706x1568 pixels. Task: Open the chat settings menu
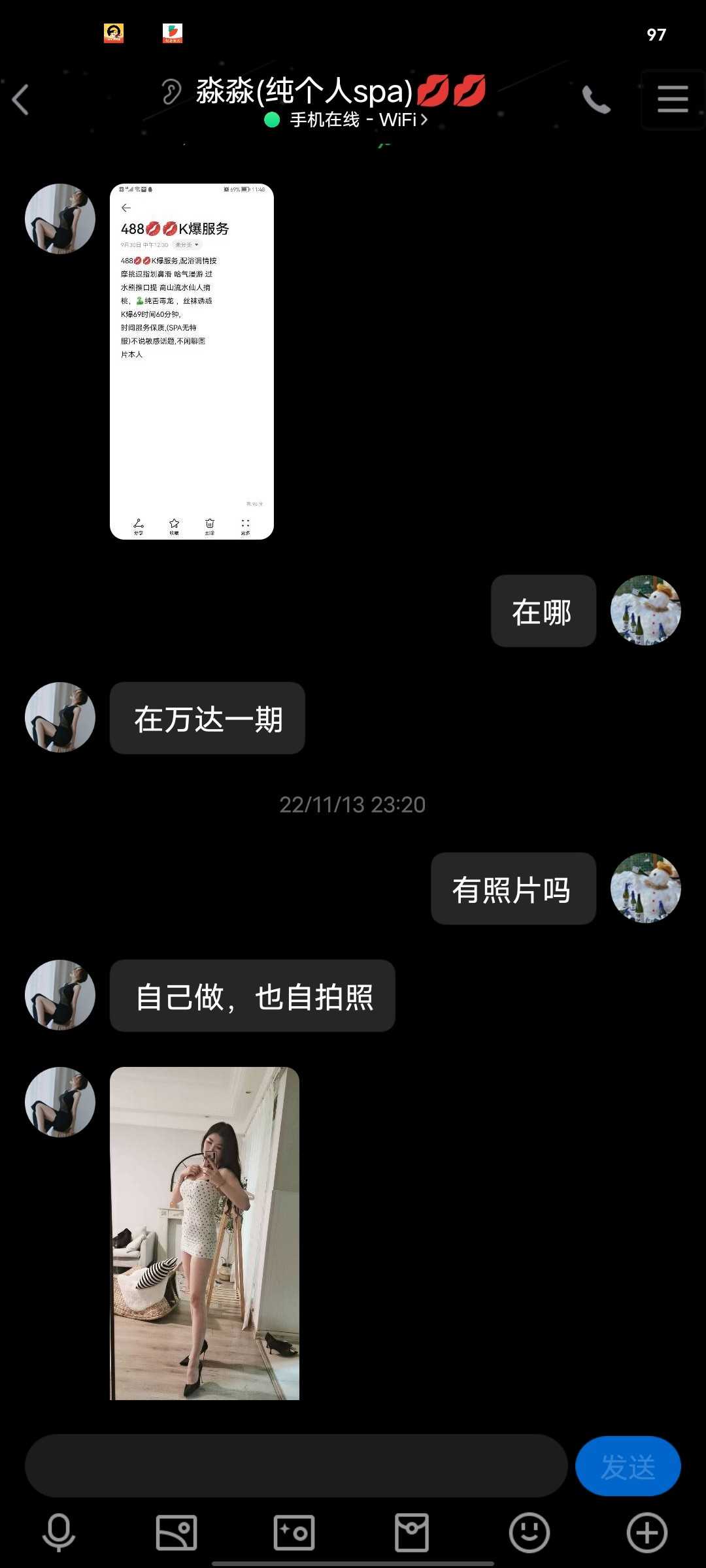pos(673,99)
